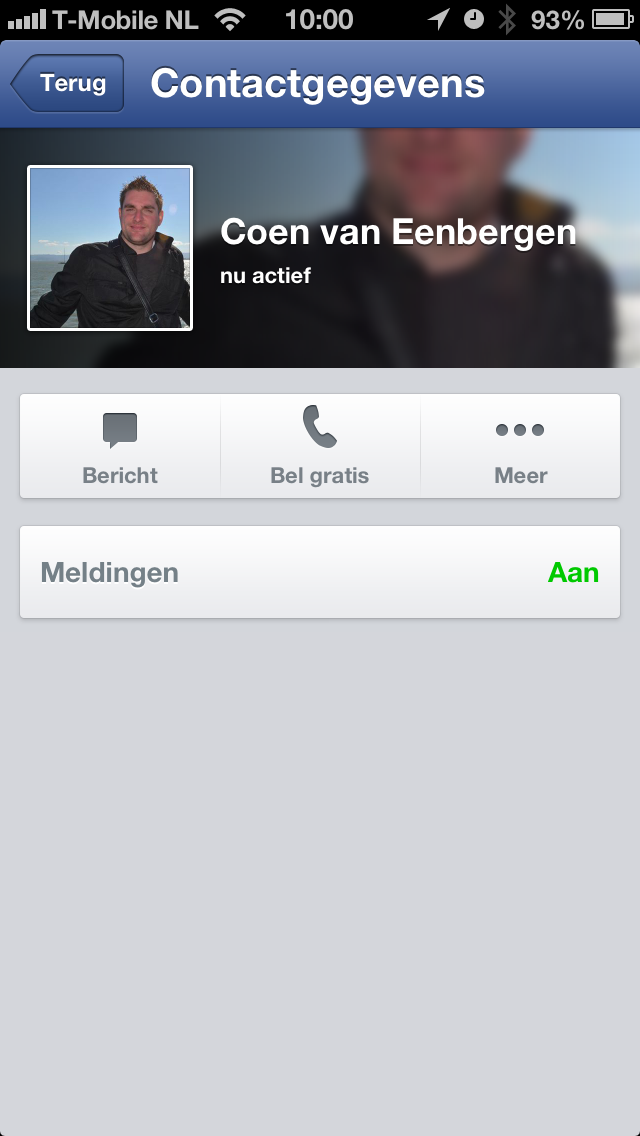
Task: Open the Meer options
Action: click(x=520, y=446)
